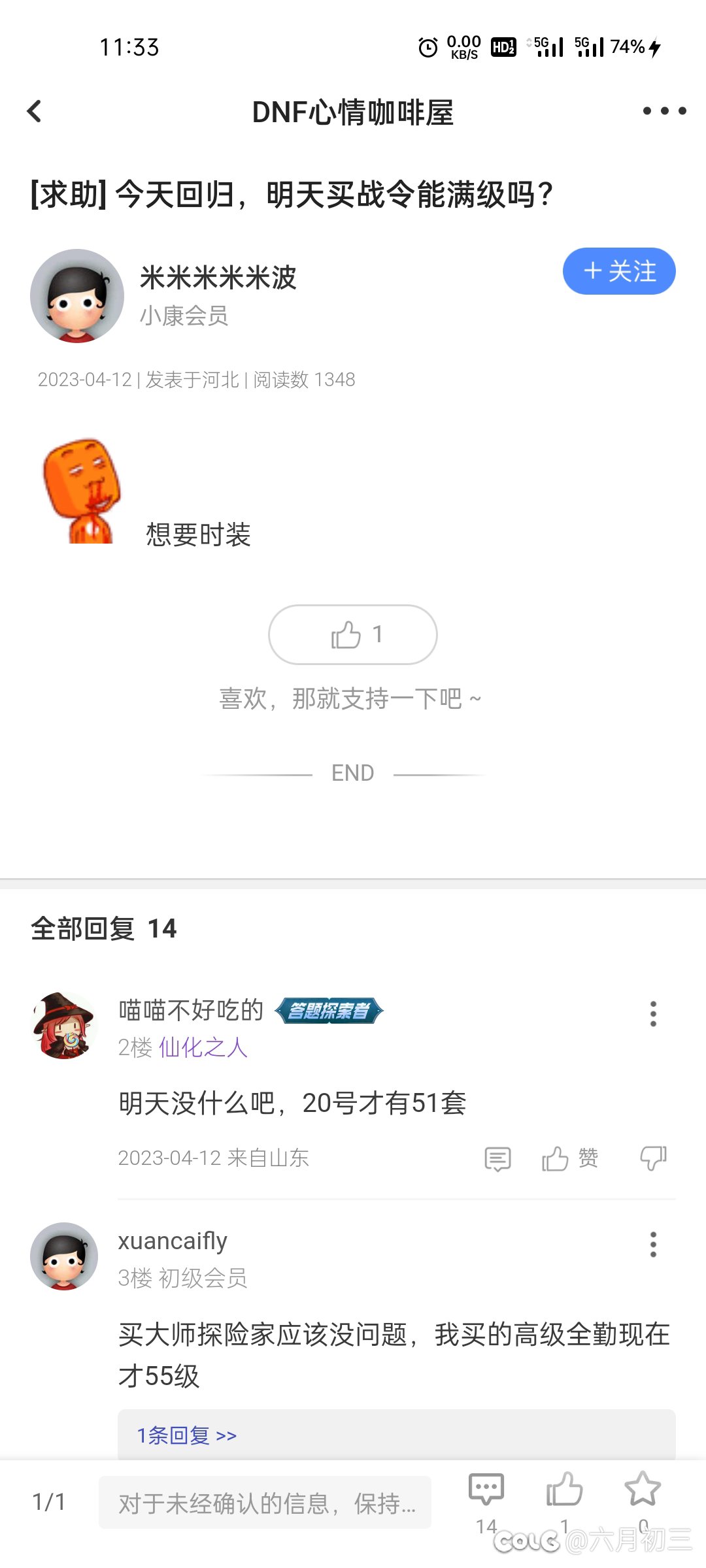Viewport: 706px width, 1568px height.
Task: Like the post with the thumbs-up pill
Action: click(352, 634)
